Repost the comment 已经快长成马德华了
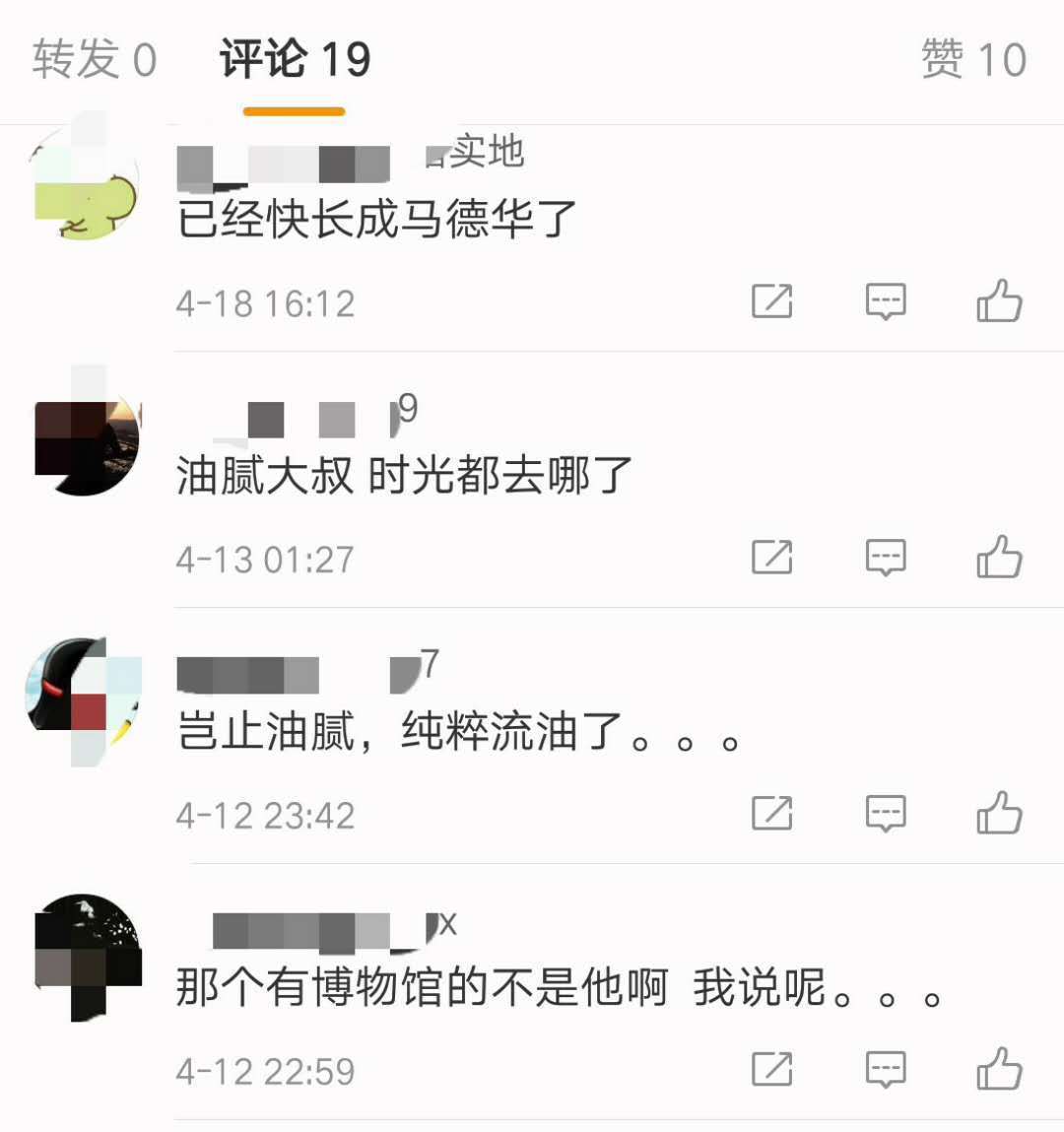The height and width of the screenshot is (1132, 1064). (771, 301)
